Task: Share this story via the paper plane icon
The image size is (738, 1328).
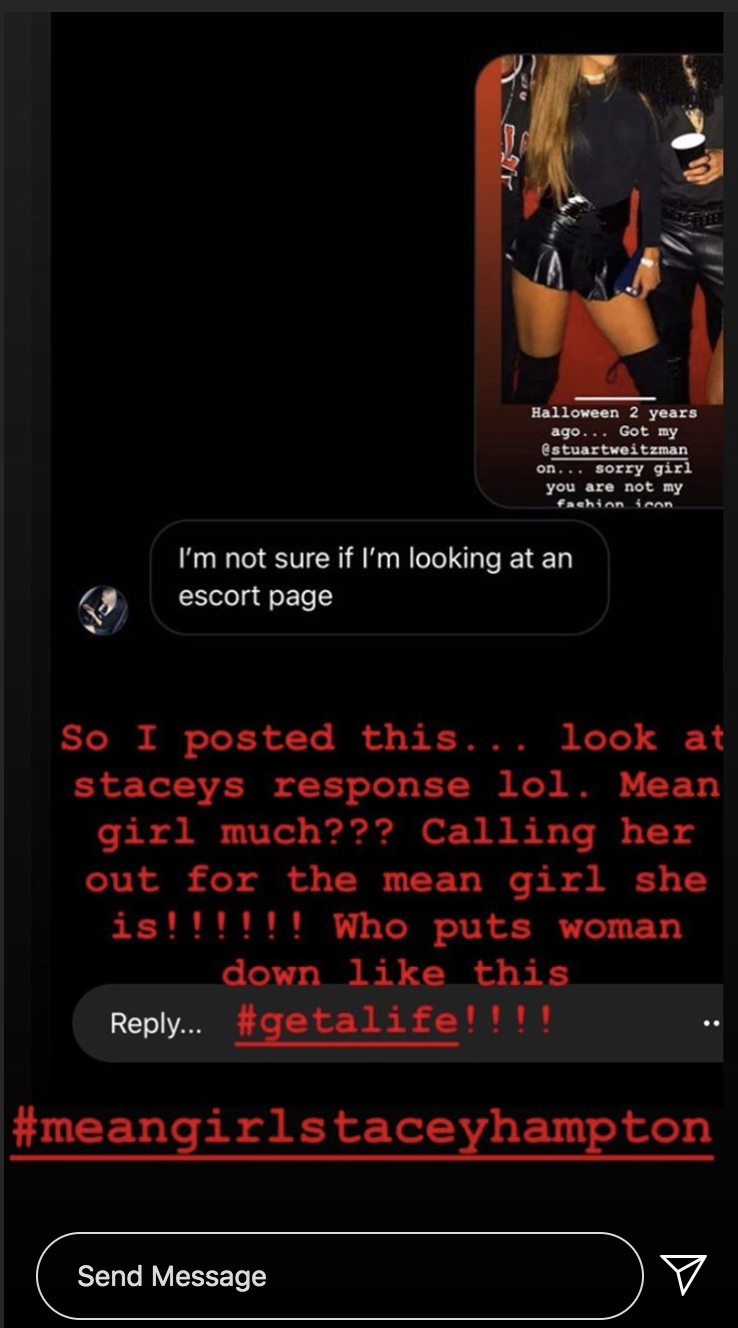Action: coord(684,1274)
